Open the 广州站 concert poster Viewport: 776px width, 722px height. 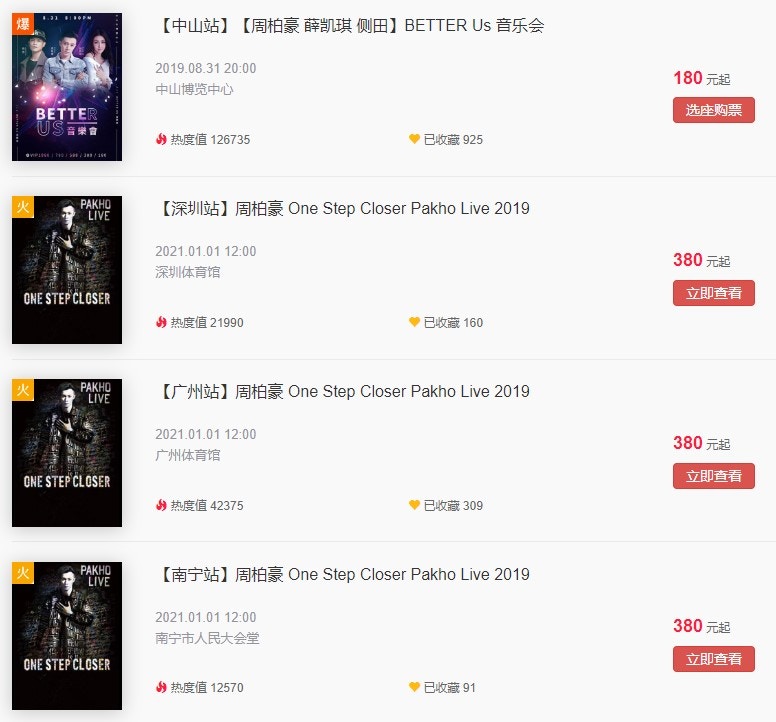point(67,453)
